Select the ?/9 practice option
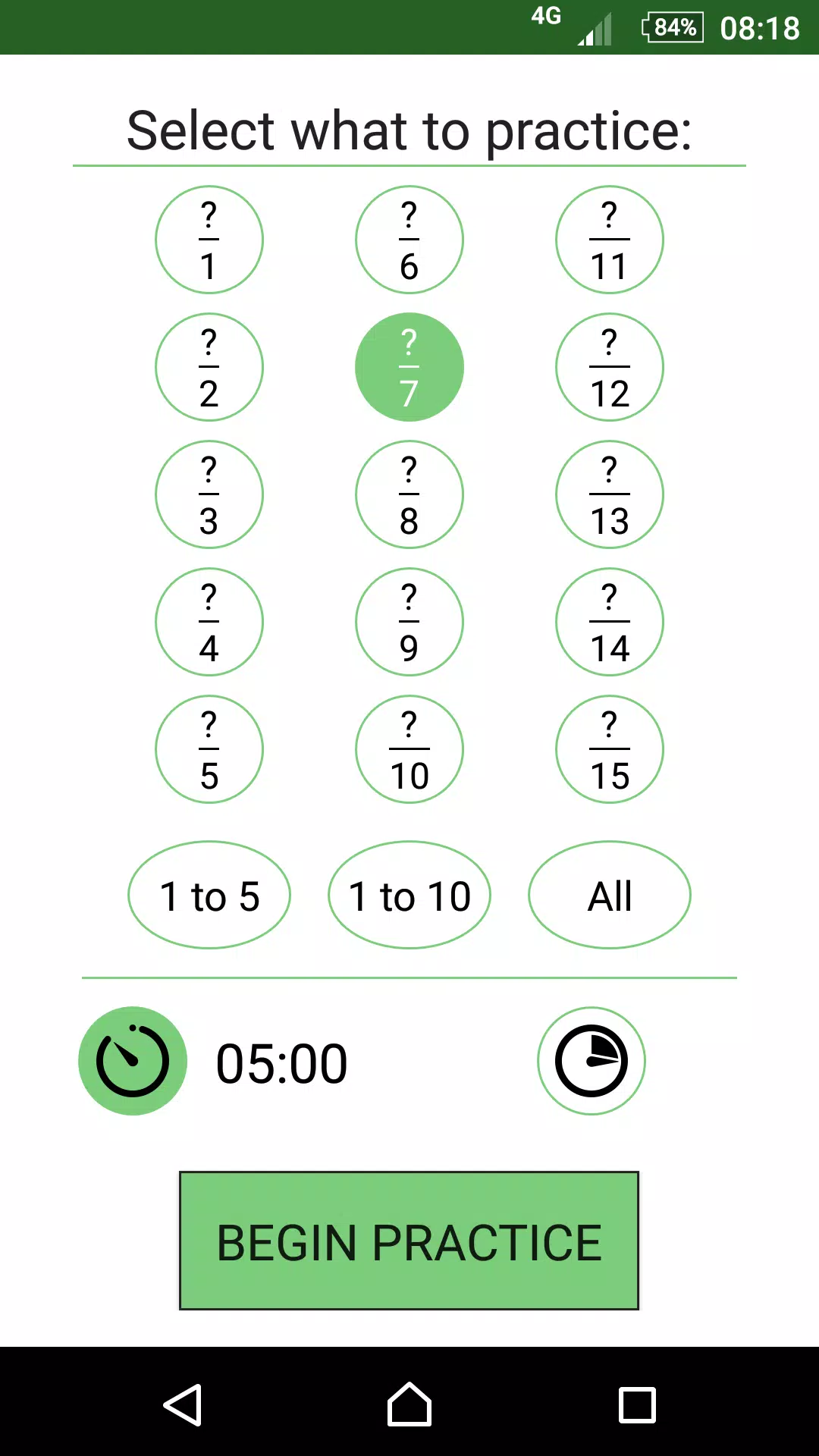Screen dimensions: 819x1456 (x=409, y=622)
